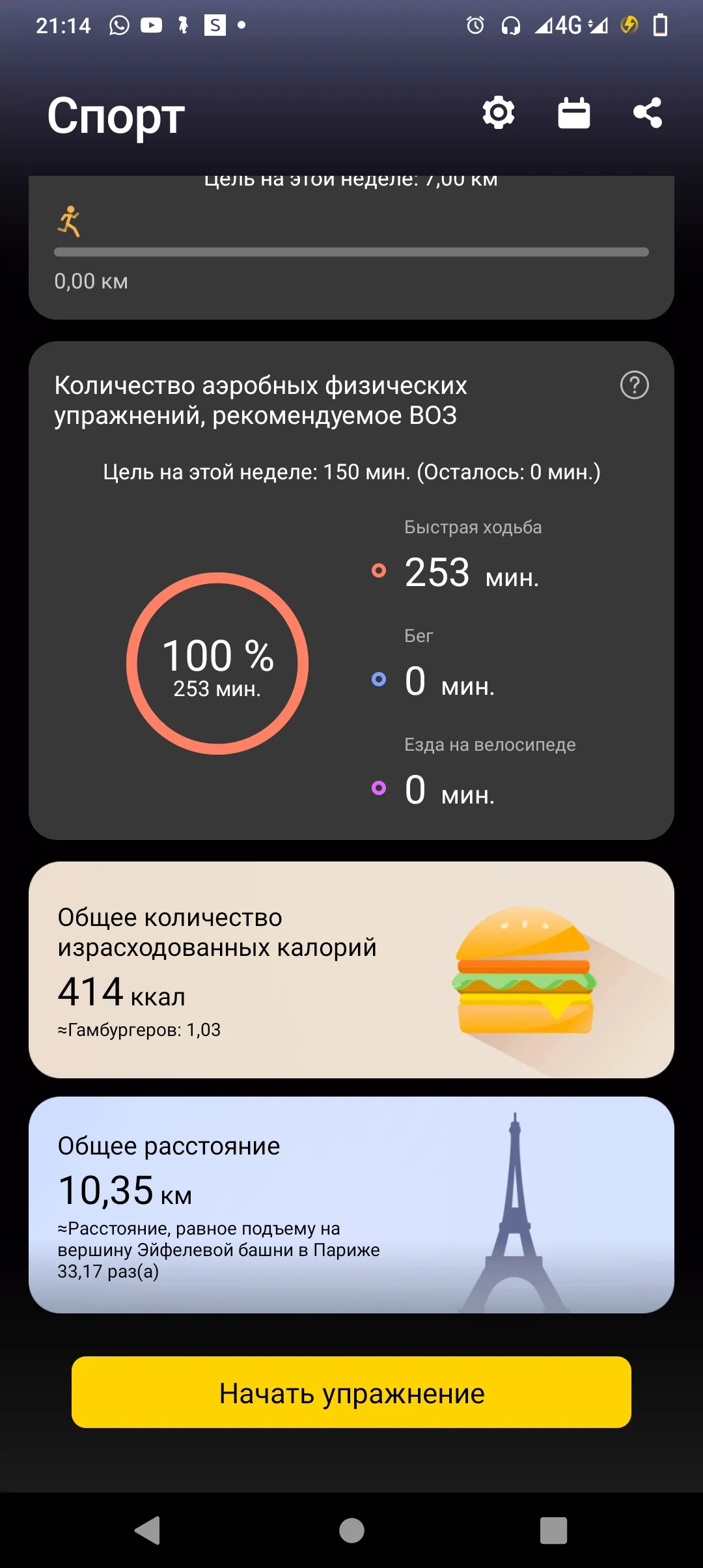This screenshot has width=703, height=1568.
Task: Tap the 0,00 км distance progress bar
Action: [x=351, y=251]
